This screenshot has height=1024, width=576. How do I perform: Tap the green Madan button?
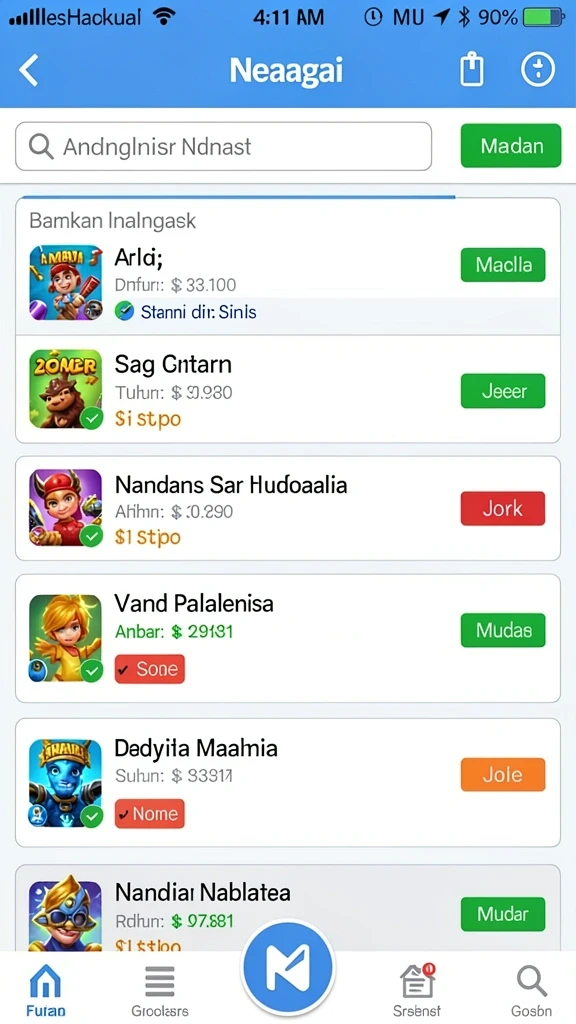tap(511, 146)
